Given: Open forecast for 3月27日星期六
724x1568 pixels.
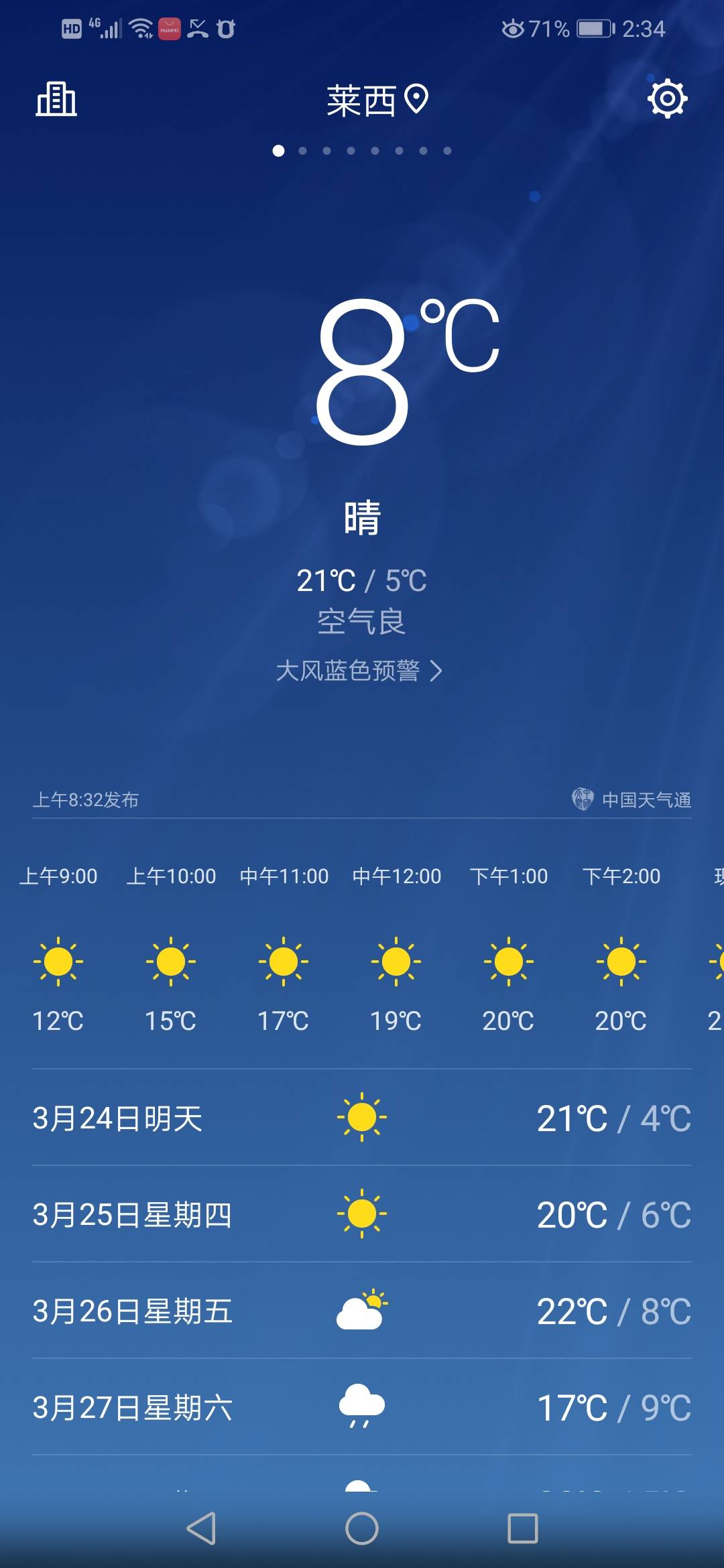Looking at the screenshot, I should pyautogui.click(x=362, y=1407).
